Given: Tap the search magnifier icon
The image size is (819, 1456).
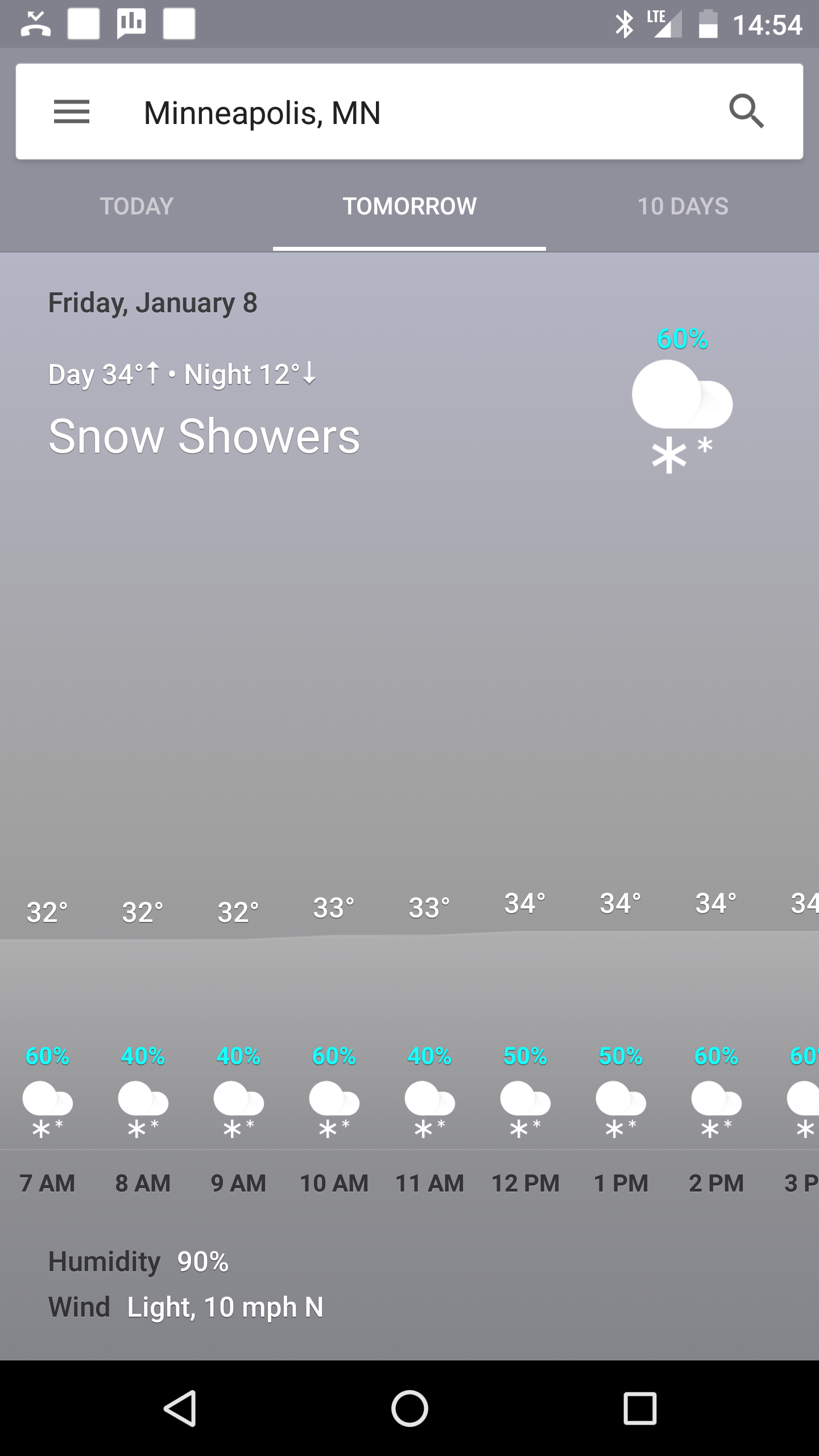Looking at the screenshot, I should click(x=746, y=111).
